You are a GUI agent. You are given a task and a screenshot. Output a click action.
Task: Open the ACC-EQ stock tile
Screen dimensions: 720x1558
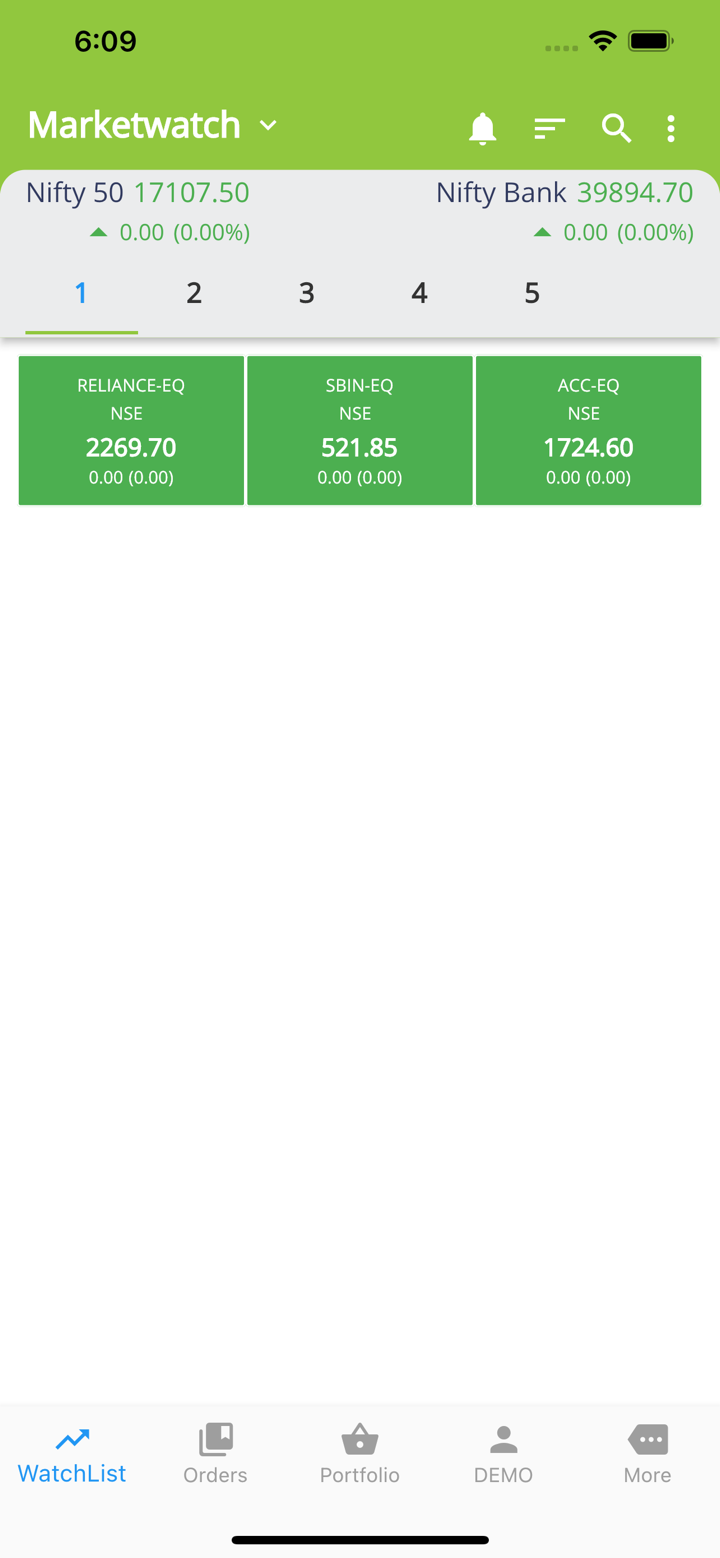(588, 431)
